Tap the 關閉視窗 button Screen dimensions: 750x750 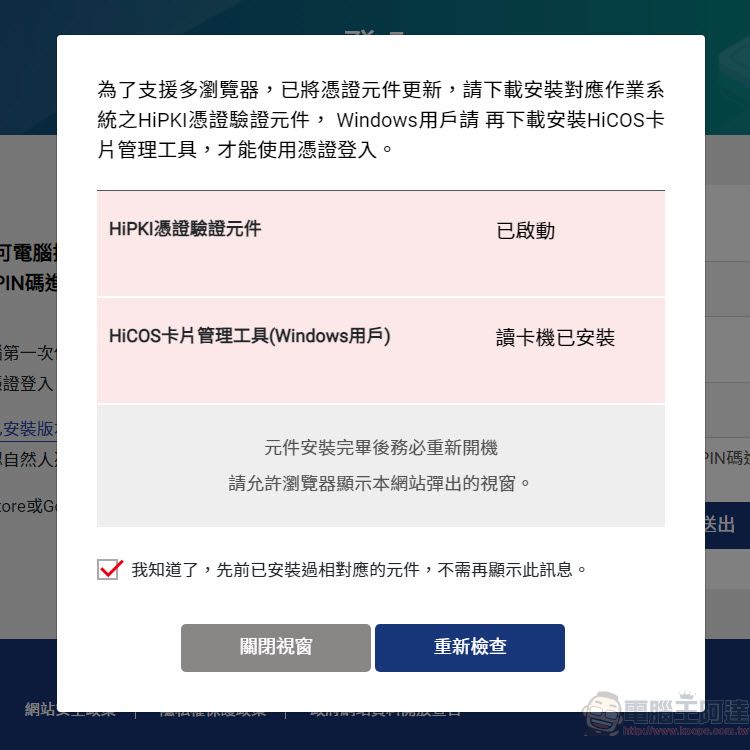click(276, 647)
